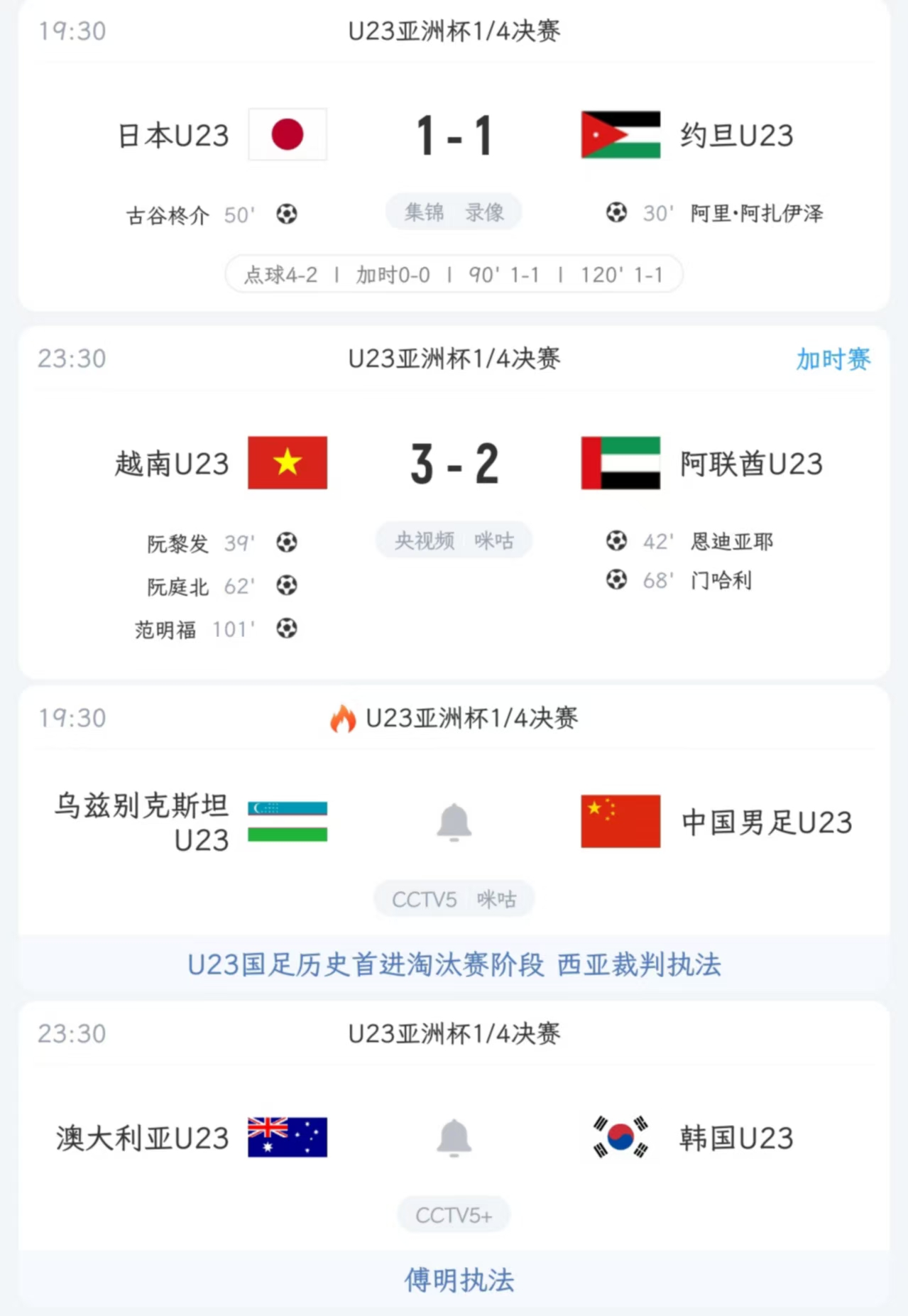Open the Japan U23 vs Jordan U23 match
Screen dimensions: 908x1316
(x=454, y=135)
